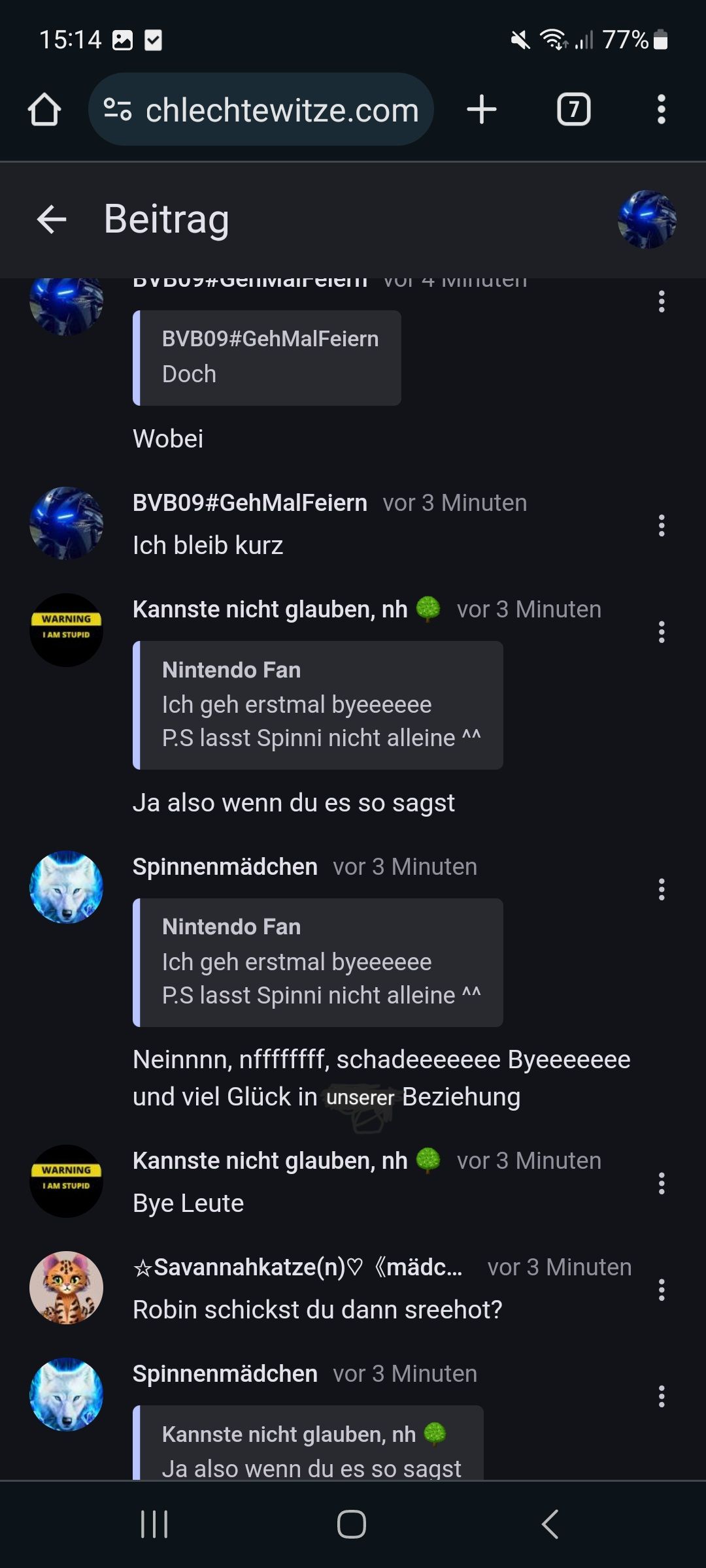The image size is (706, 1568).
Task: Go back from the Beitrag page
Action: (52, 219)
